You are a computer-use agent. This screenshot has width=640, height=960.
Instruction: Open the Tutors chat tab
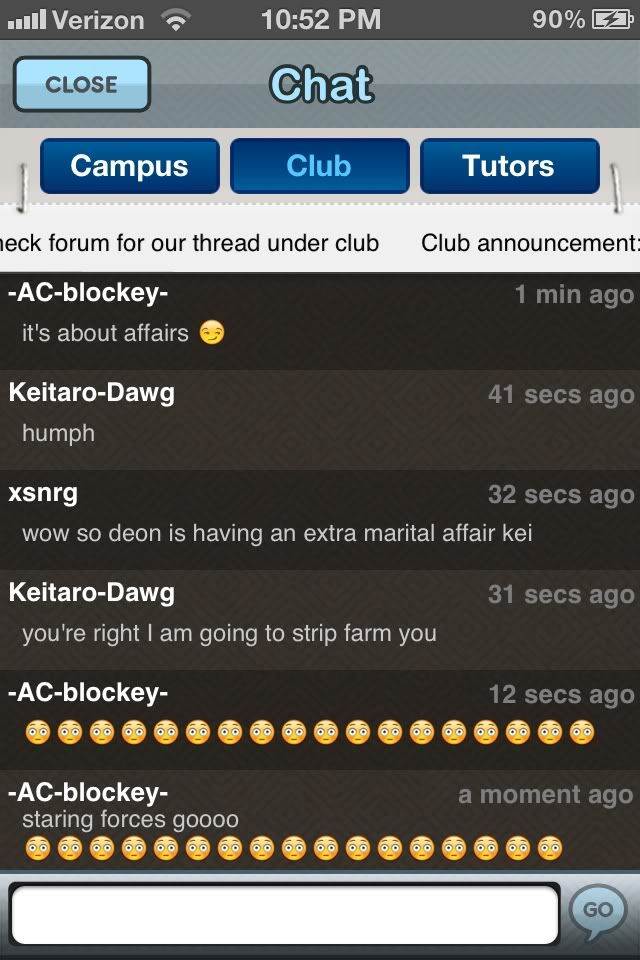[509, 166]
